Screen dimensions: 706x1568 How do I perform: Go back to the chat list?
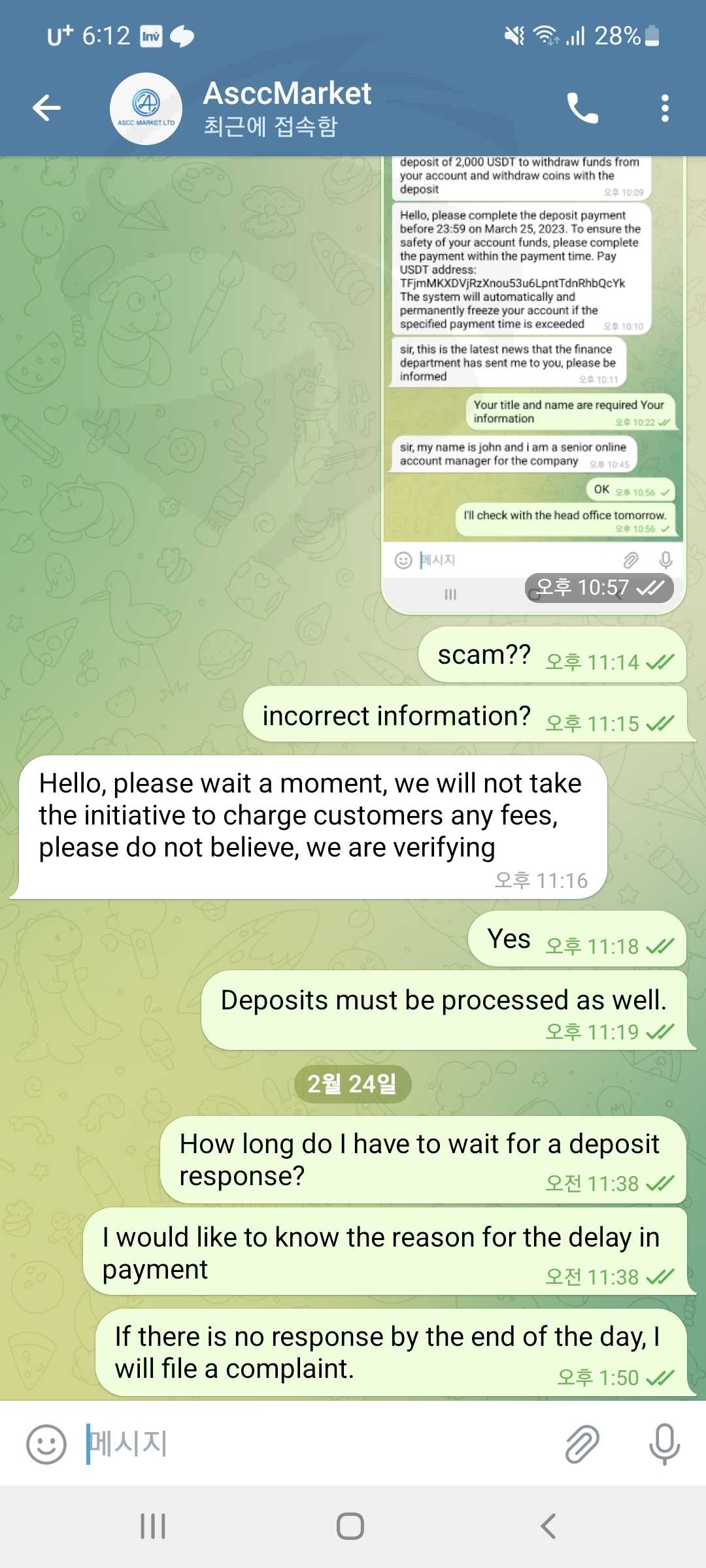(x=46, y=108)
